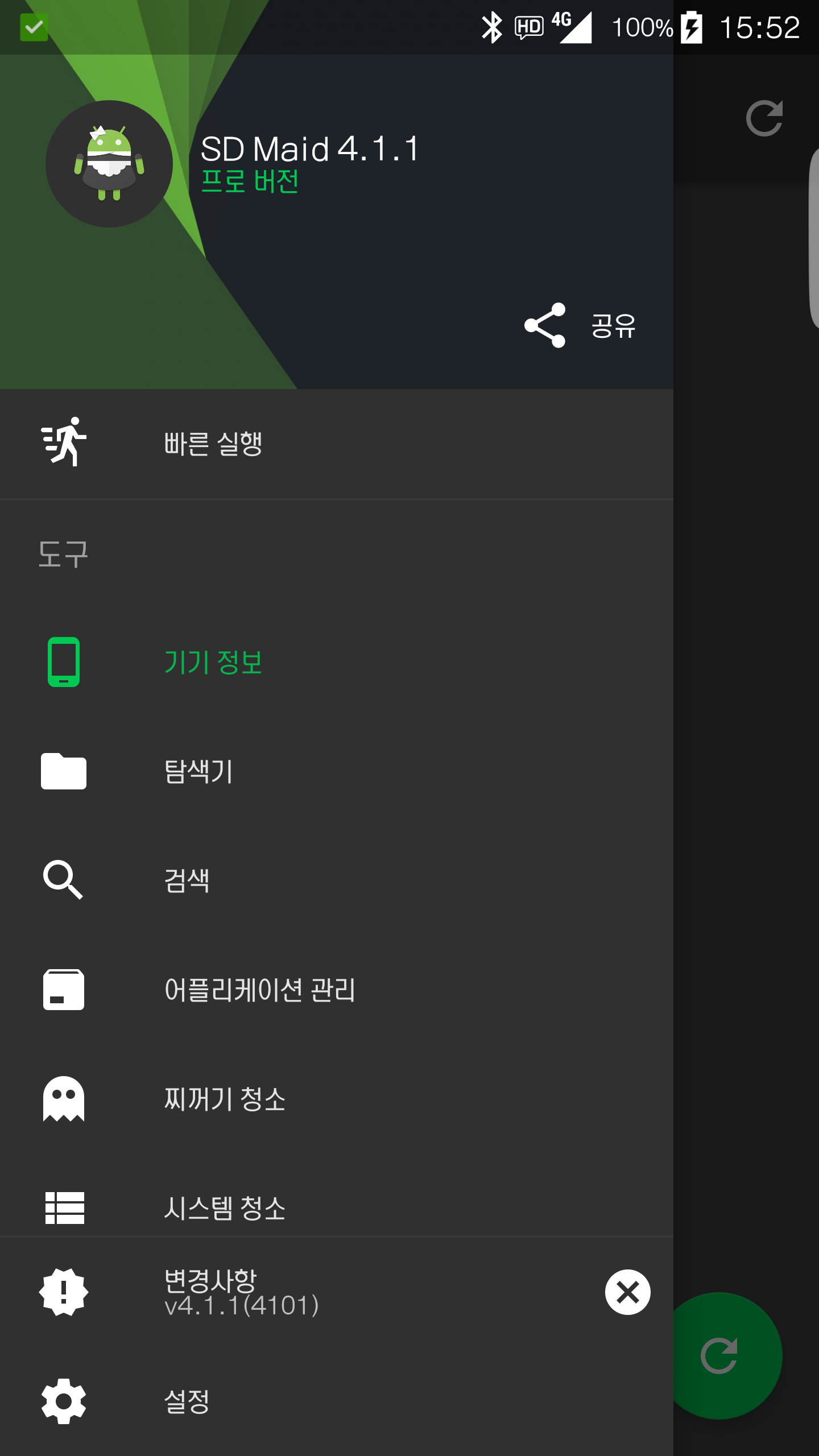Go to the 검색 search tool
The height and width of the screenshot is (1456, 819).
187,880
